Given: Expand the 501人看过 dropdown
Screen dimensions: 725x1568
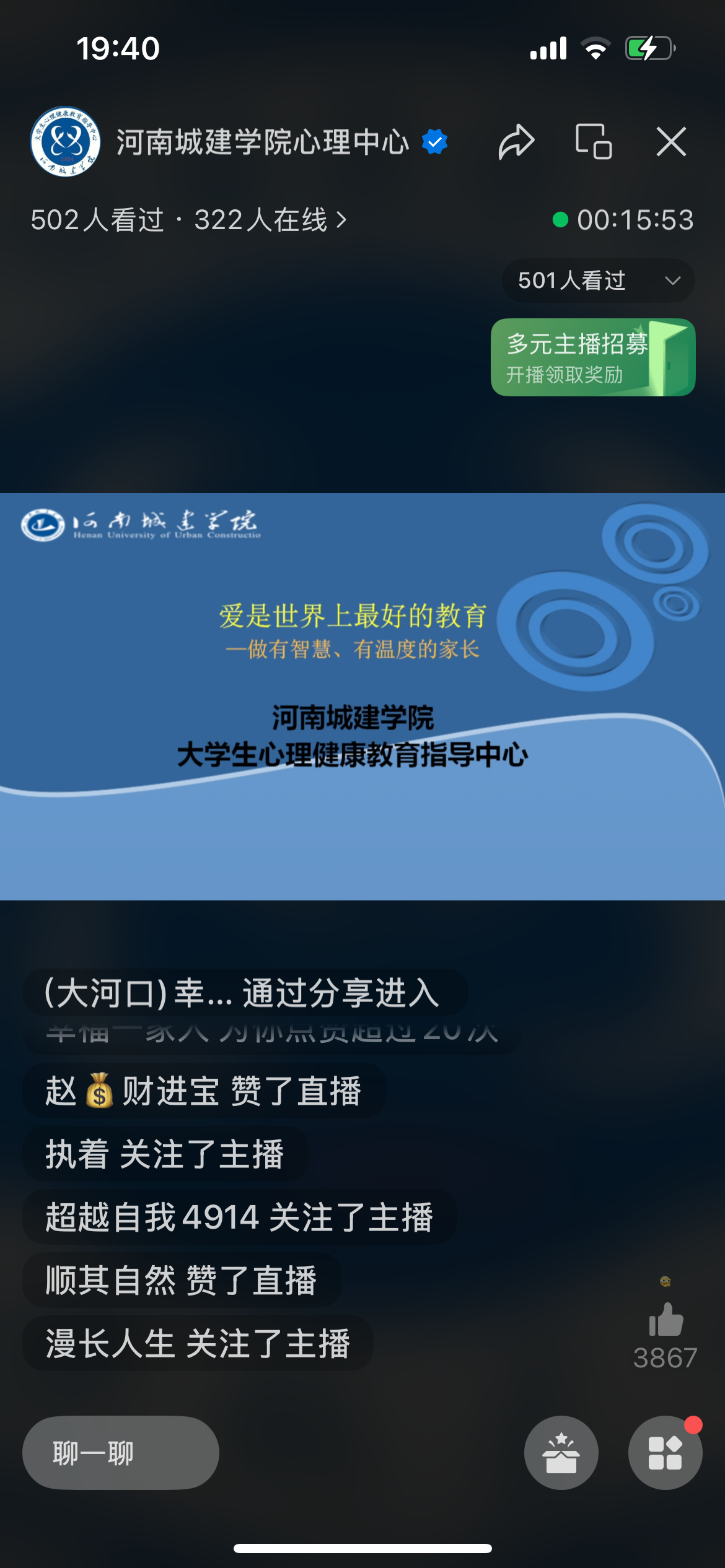Looking at the screenshot, I should click(598, 281).
